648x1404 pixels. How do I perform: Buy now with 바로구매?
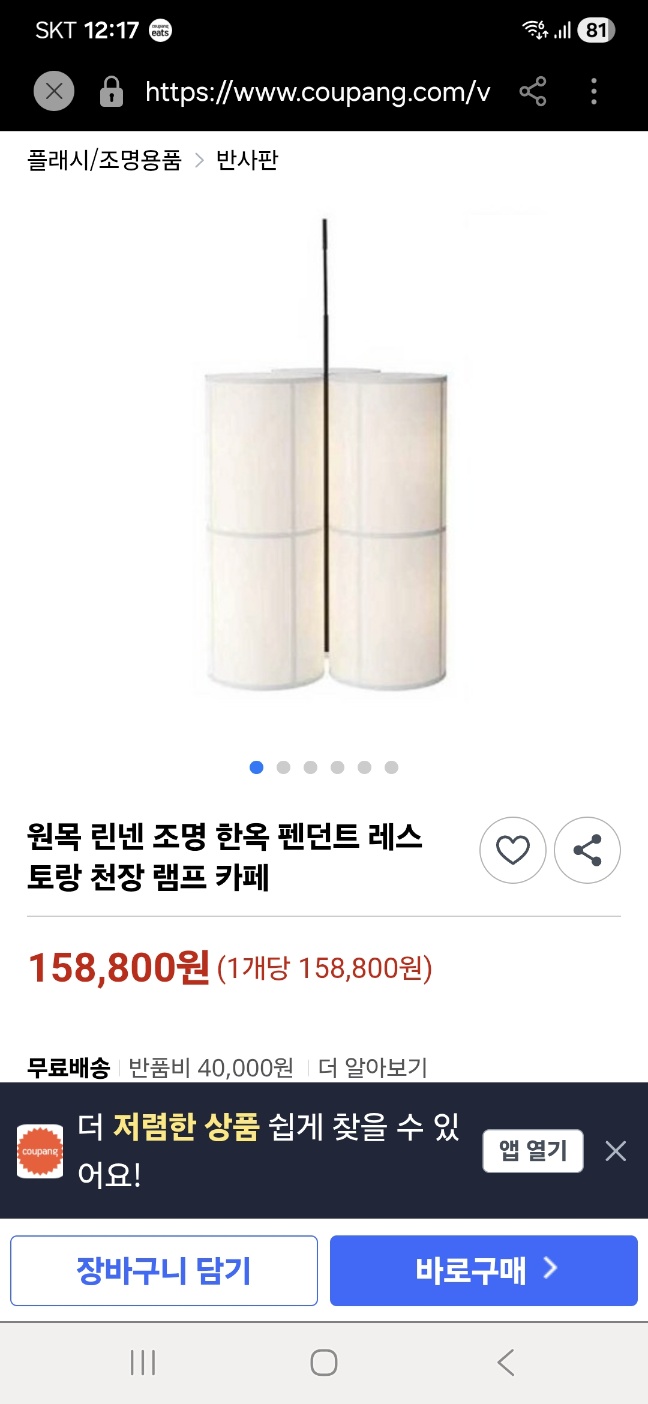point(484,1271)
